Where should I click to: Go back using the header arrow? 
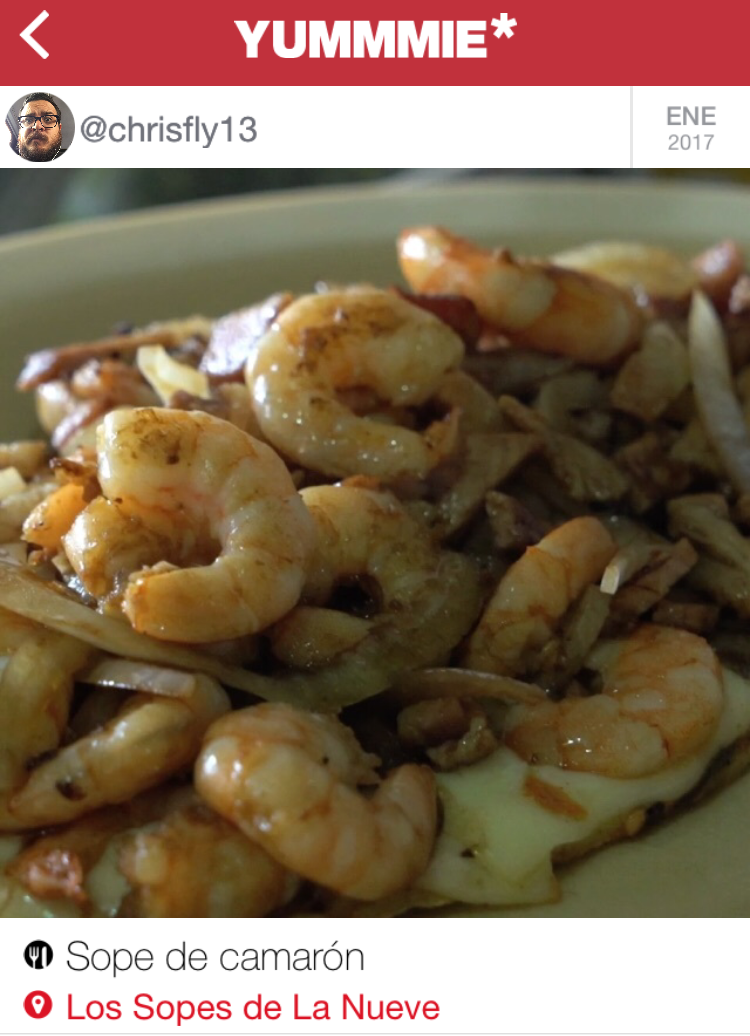click(35, 36)
